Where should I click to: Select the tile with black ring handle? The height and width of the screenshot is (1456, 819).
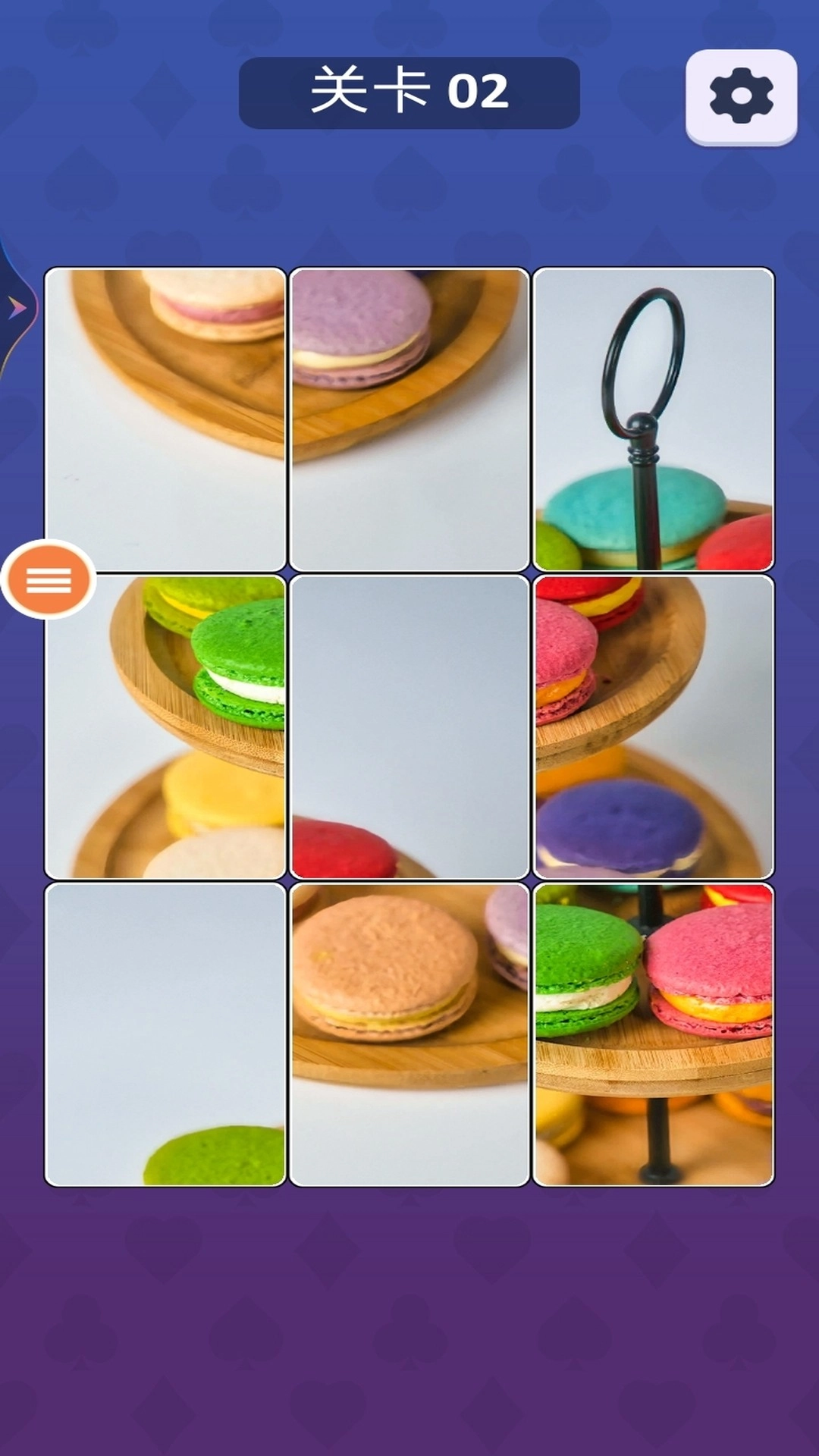[x=653, y=419]
